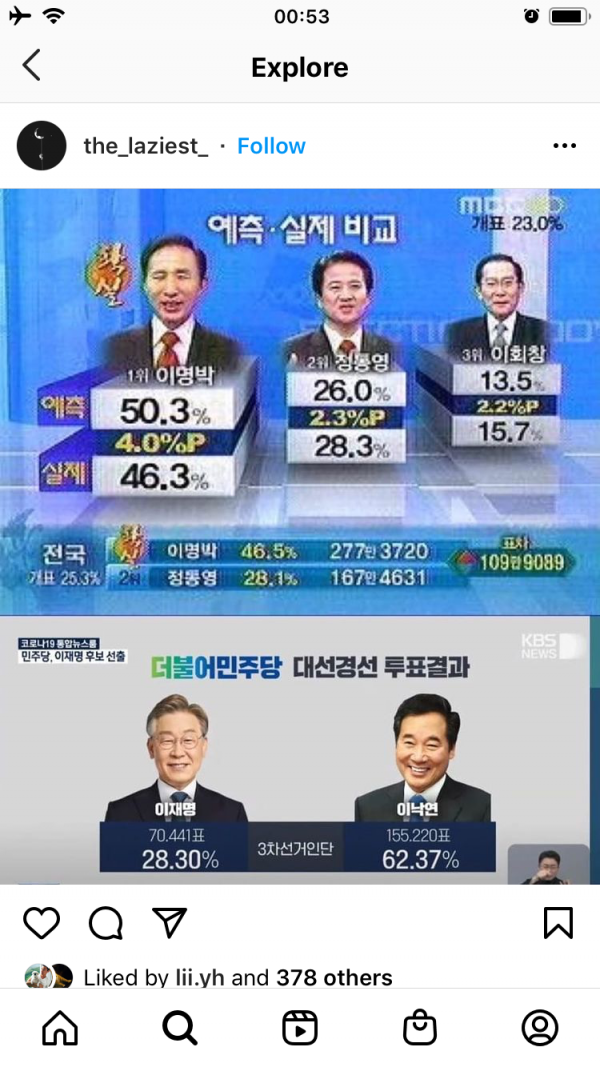Screen dimensions: 600x1067
Task: Switch to the Reels tab
Action: tap(300, 1027)
